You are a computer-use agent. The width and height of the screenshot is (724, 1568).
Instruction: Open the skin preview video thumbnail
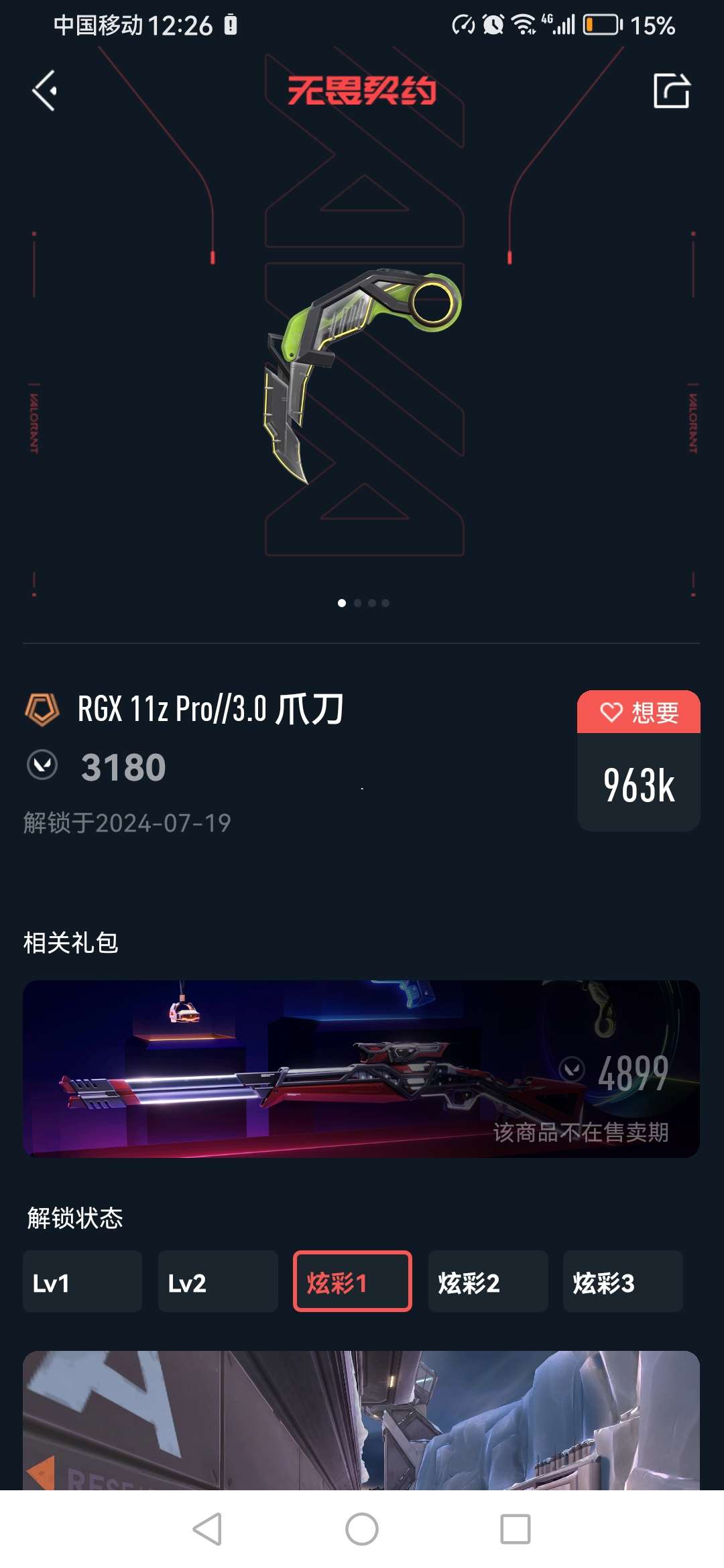point(361,1421)
